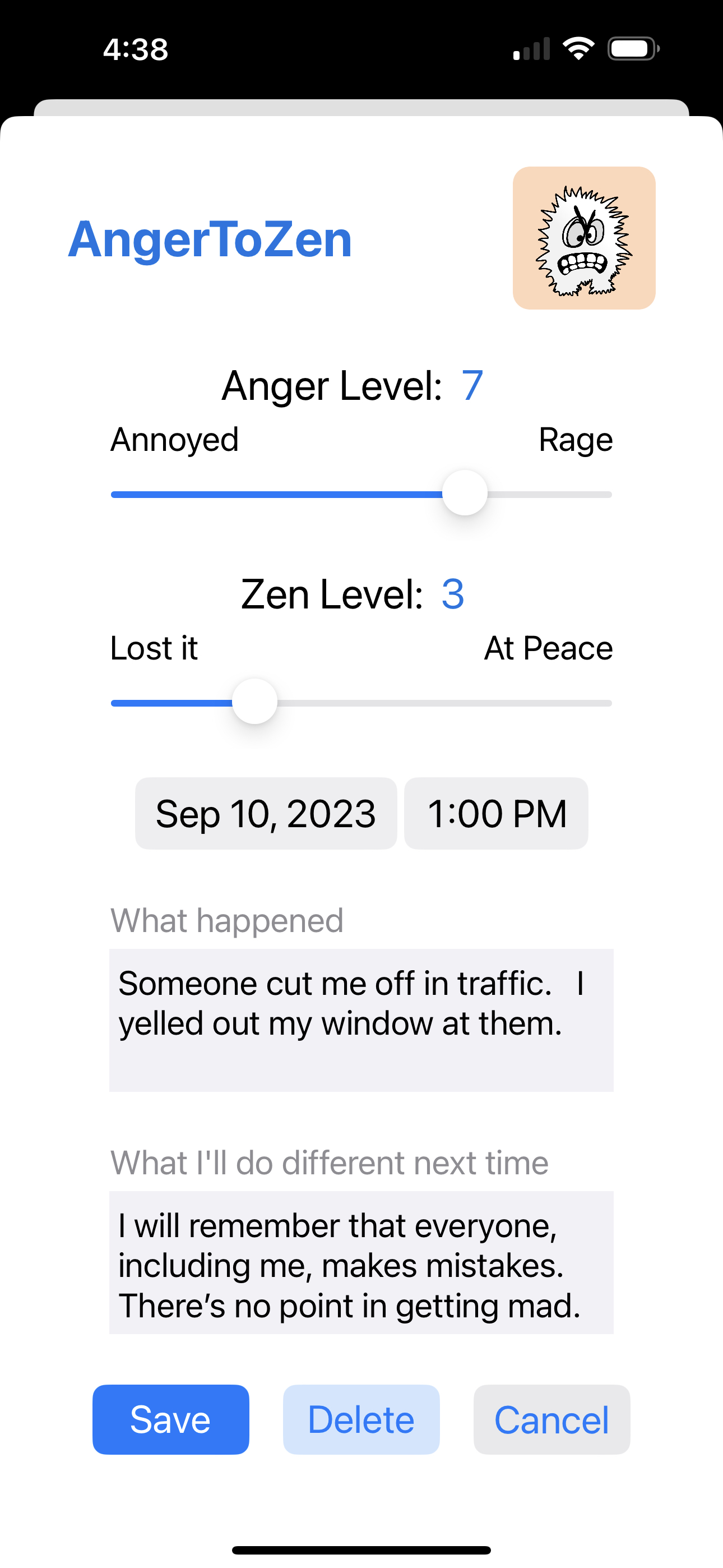Viewport: 723px width, 1568px height.
Task: Save this anger entry
Action: tap(170, 1419)
